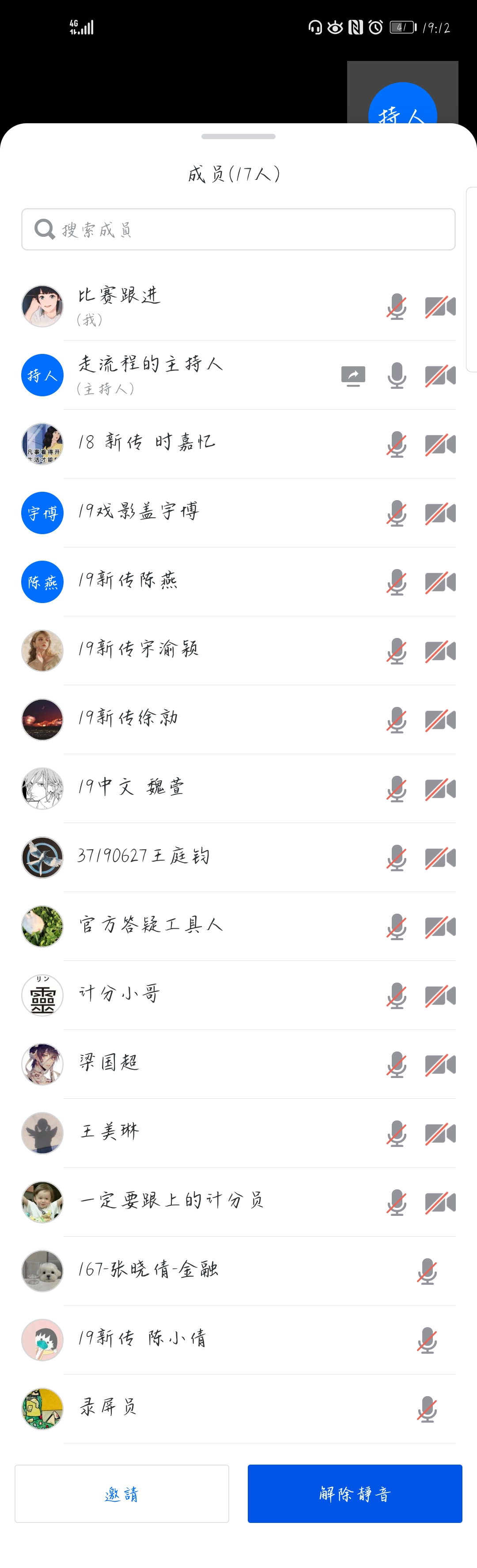The image size is (477, 1568).
Task: Select member 19戏影盖宇博
Action: coord(182,513)
